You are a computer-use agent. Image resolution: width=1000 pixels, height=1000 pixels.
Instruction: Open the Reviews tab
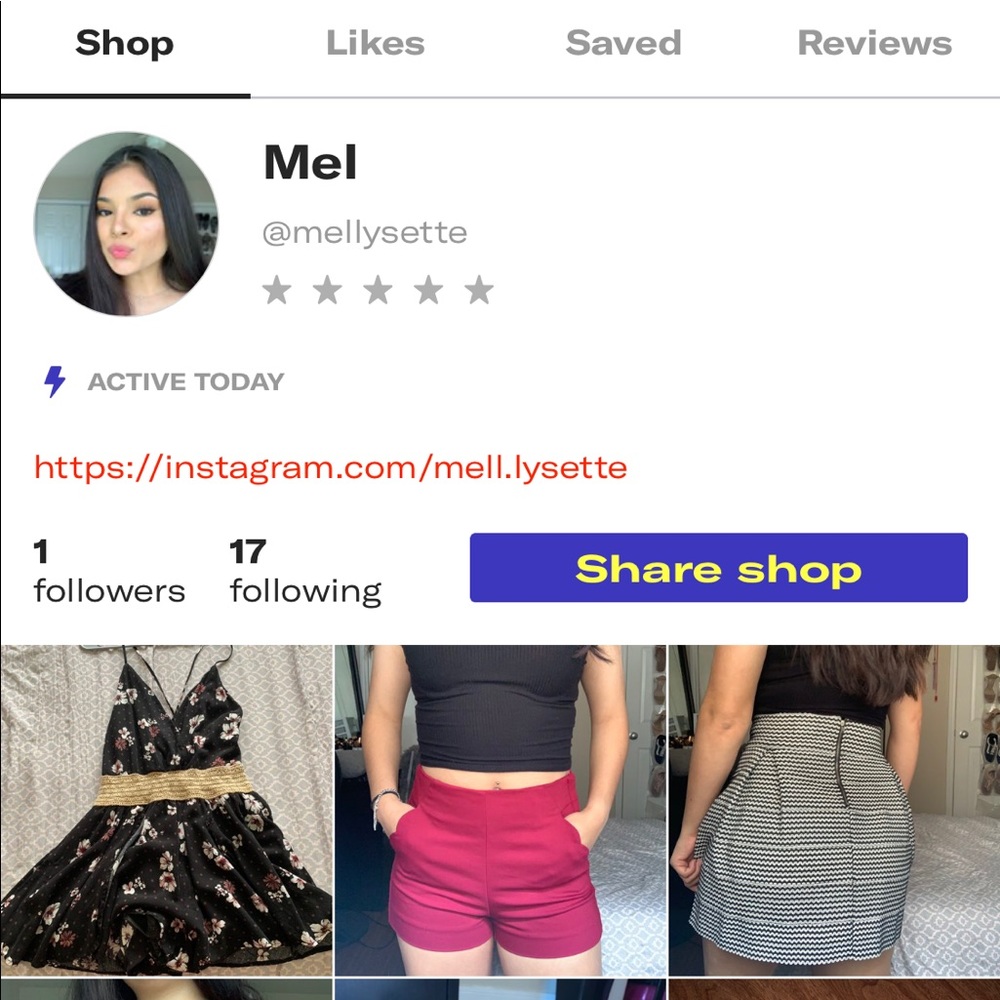pyautogui.click(x=874, y=44)
